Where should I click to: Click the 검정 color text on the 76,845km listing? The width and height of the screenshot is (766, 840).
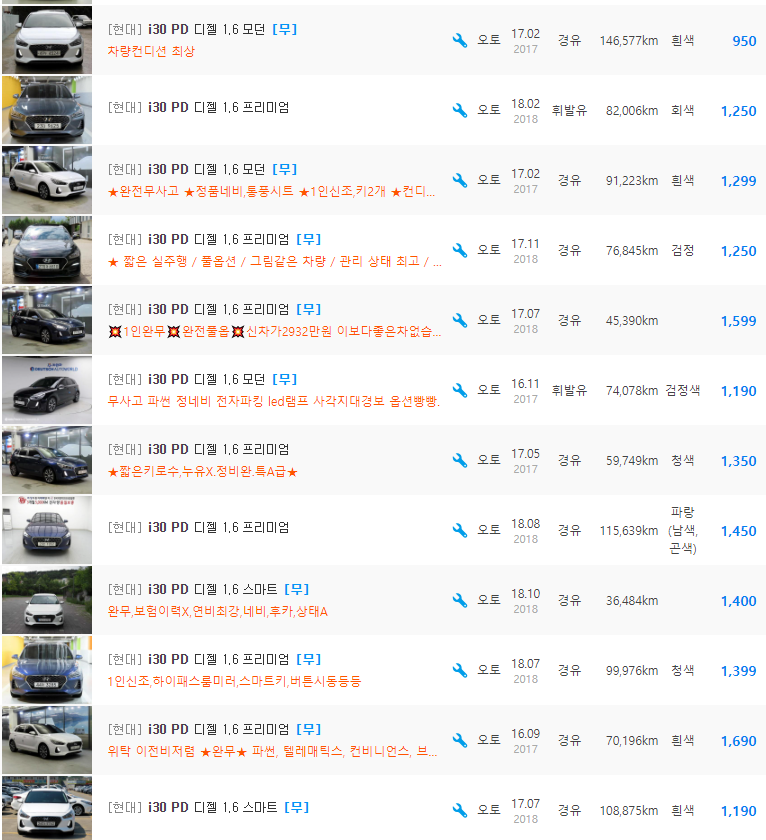click(x=681, y=250)
